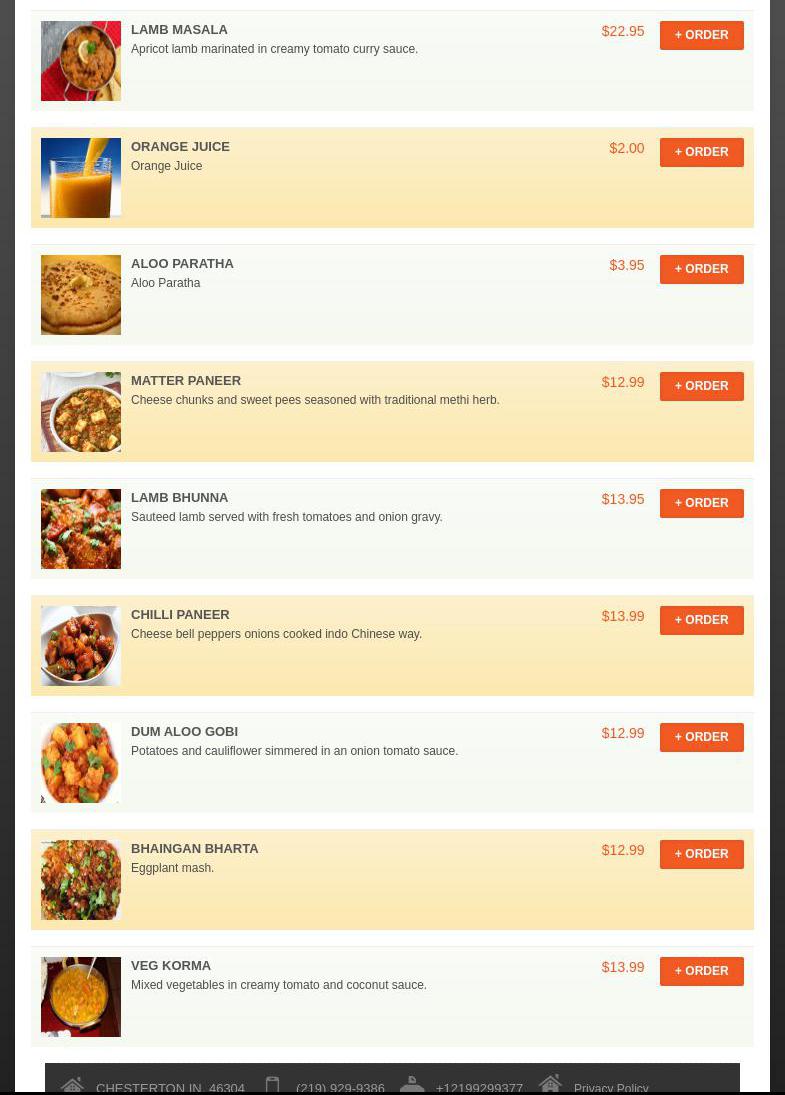Add Veg Korma to the order
Viewport: 785px width, 1095px height.
pos(701,971)
